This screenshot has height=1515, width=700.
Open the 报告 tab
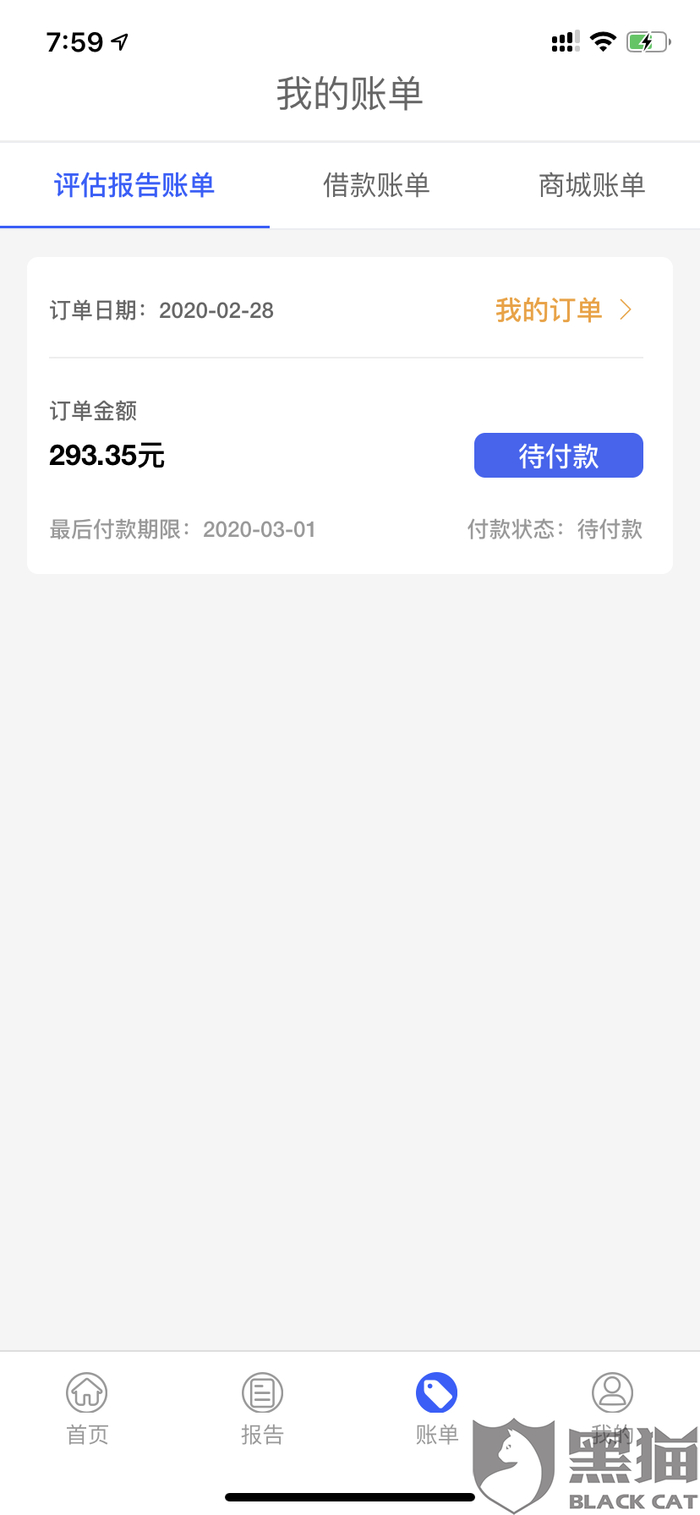pyautogui.click(x=262, y=1408)
